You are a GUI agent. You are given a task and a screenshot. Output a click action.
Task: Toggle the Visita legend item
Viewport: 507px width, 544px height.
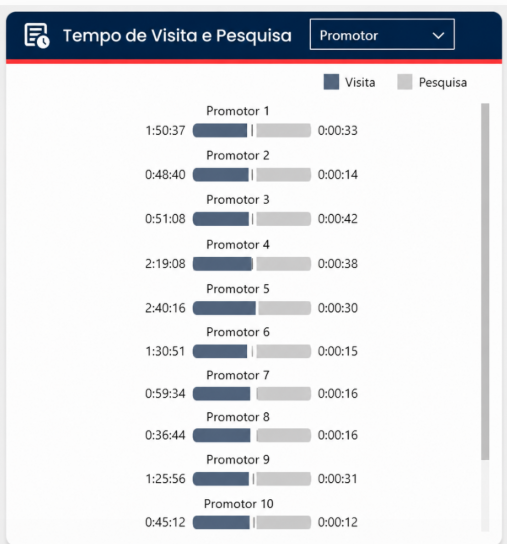pos(349,82)
